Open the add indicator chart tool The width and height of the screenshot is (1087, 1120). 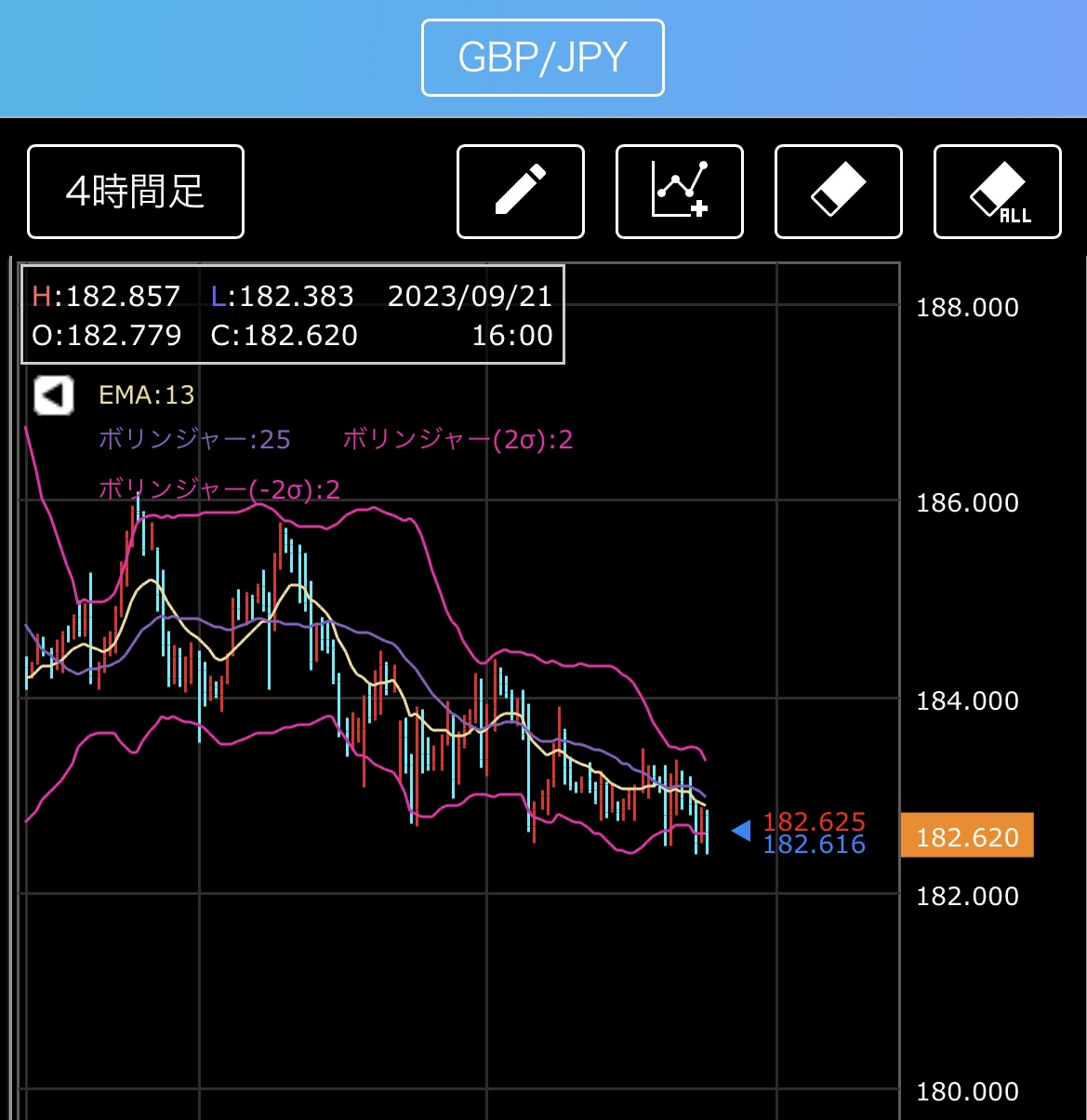click(680, 192)
